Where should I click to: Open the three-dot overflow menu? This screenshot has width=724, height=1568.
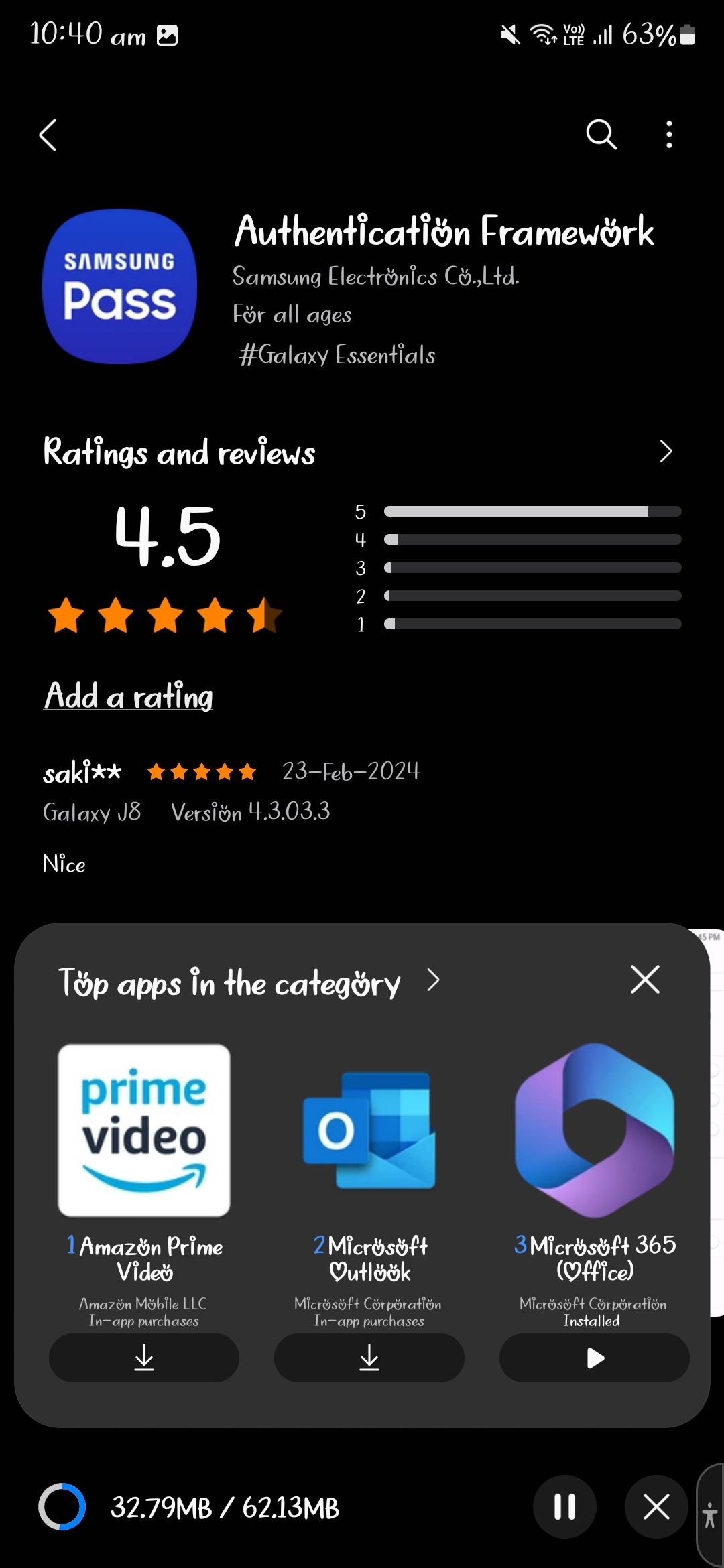[x=668, y=135]
